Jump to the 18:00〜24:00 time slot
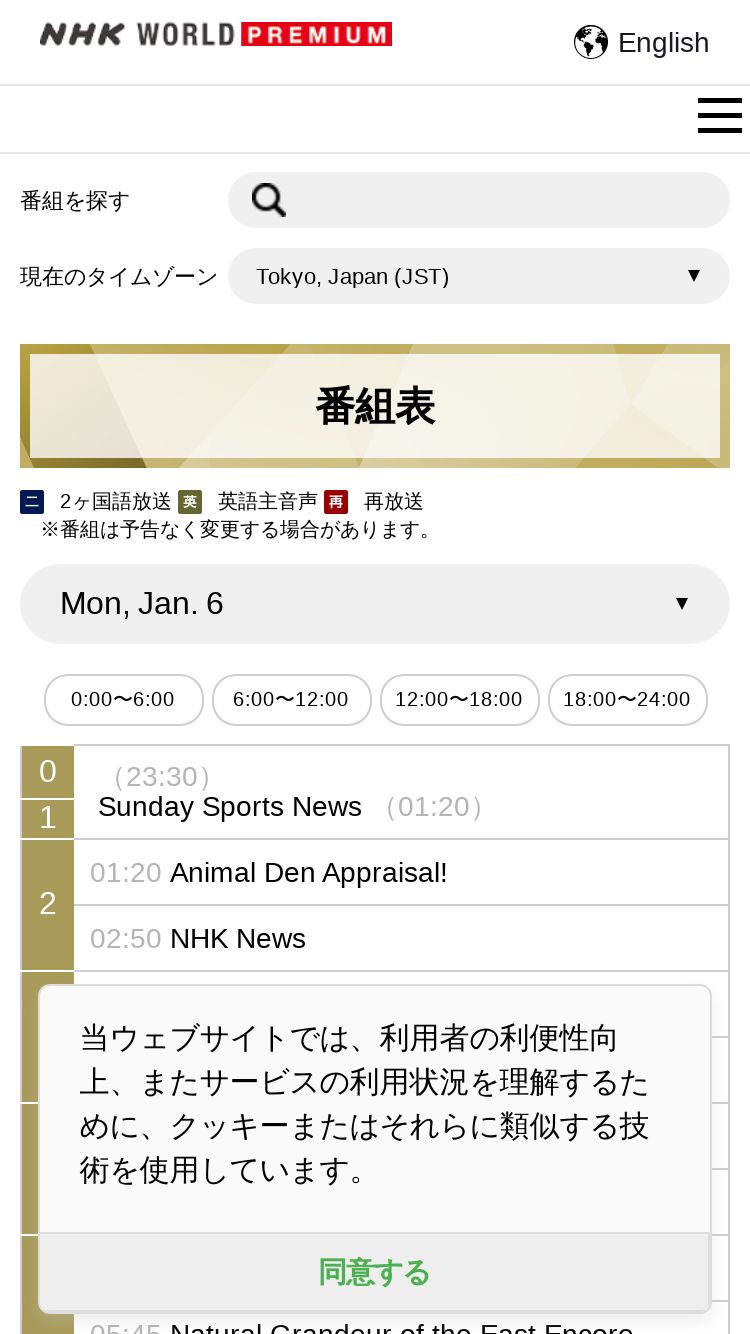This screenshot has height=1334, width=750. pos(628,699)
